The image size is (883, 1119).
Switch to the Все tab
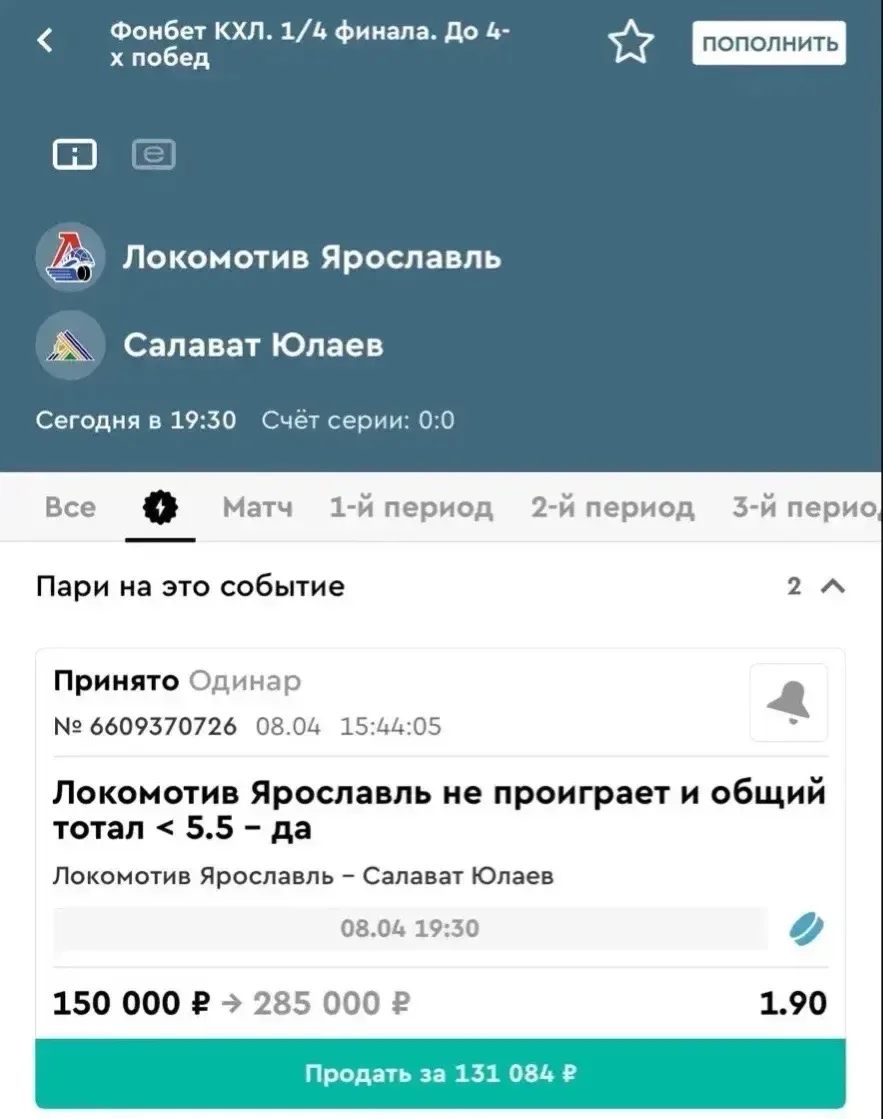point(70,507)
